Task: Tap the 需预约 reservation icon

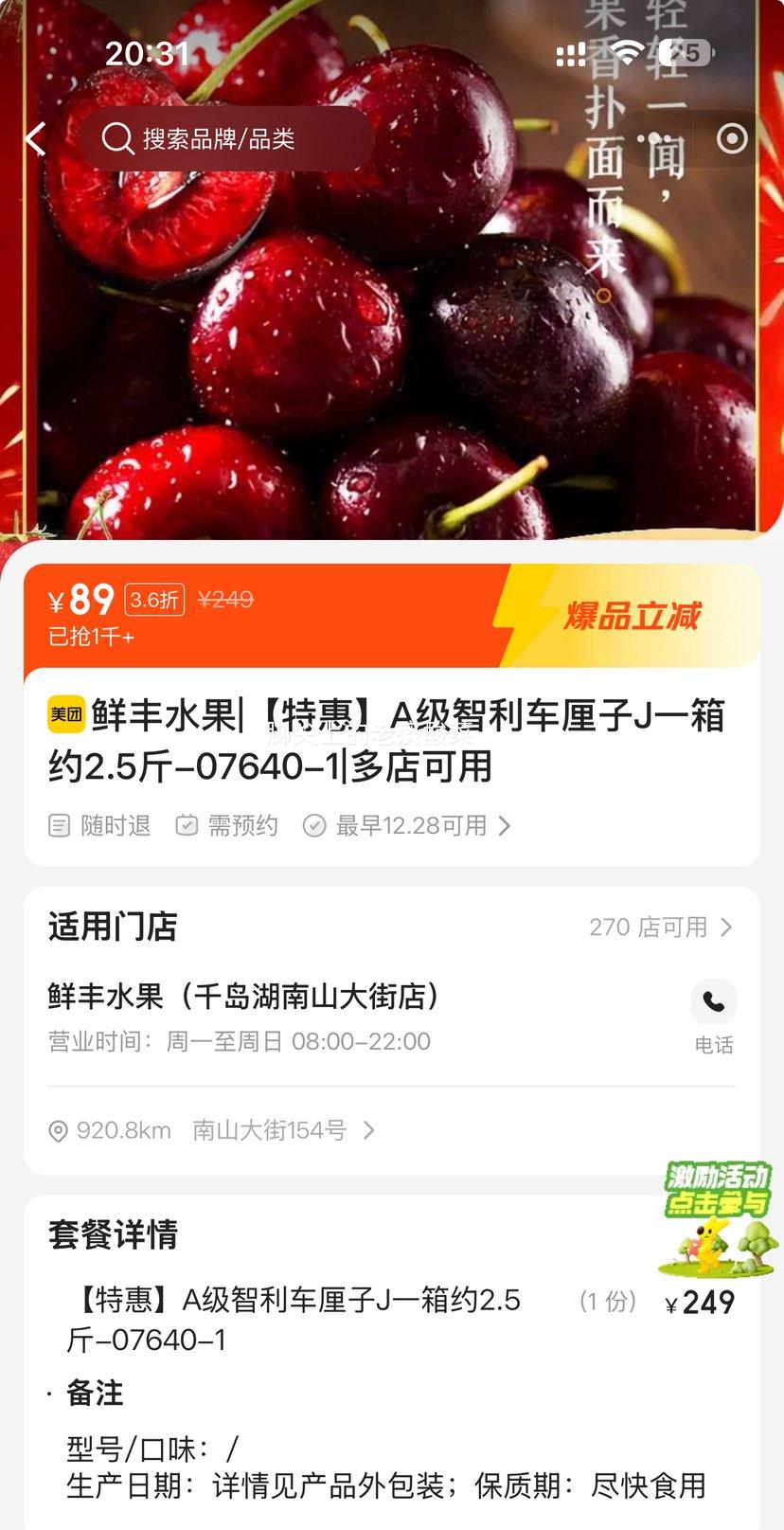Action: [x=186, y=825]
